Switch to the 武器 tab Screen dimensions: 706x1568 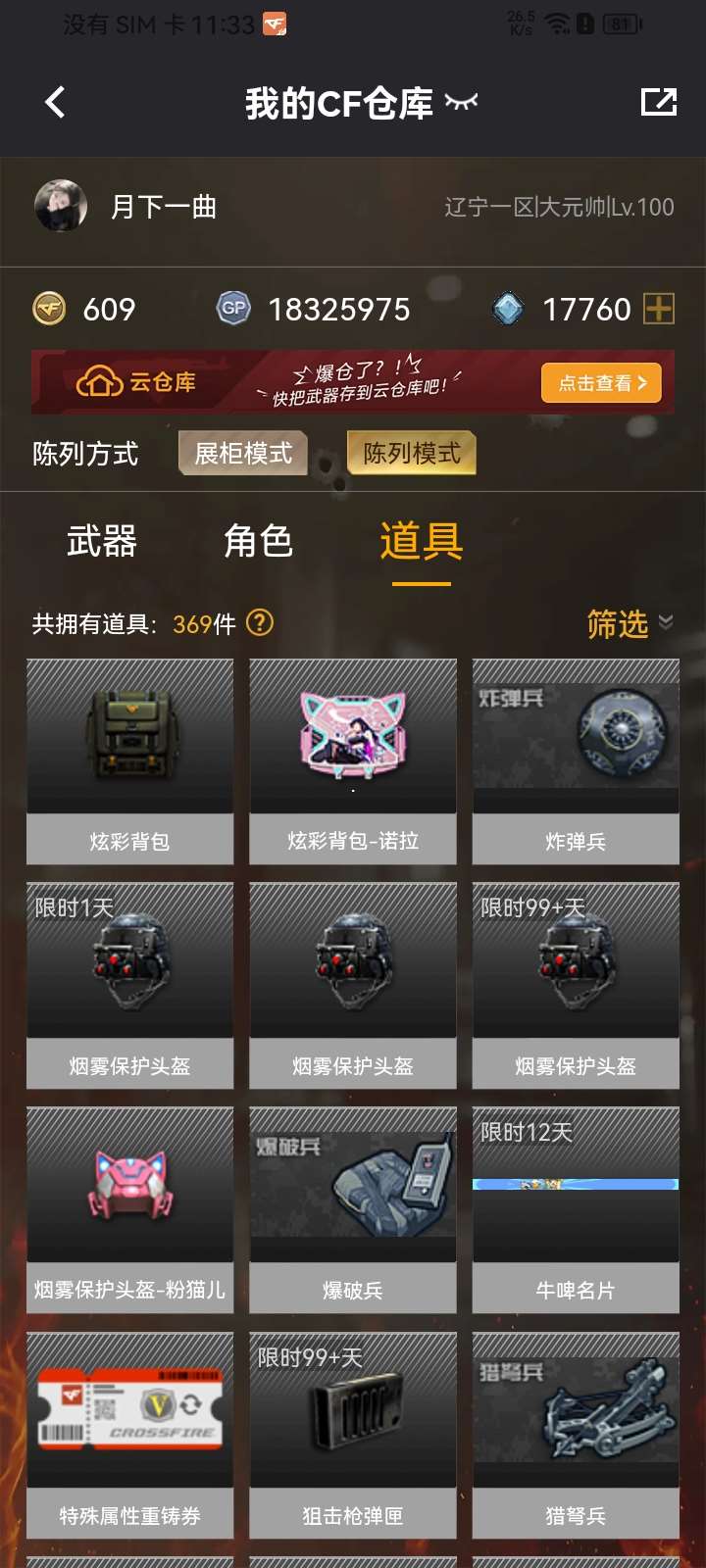point(102,541)
